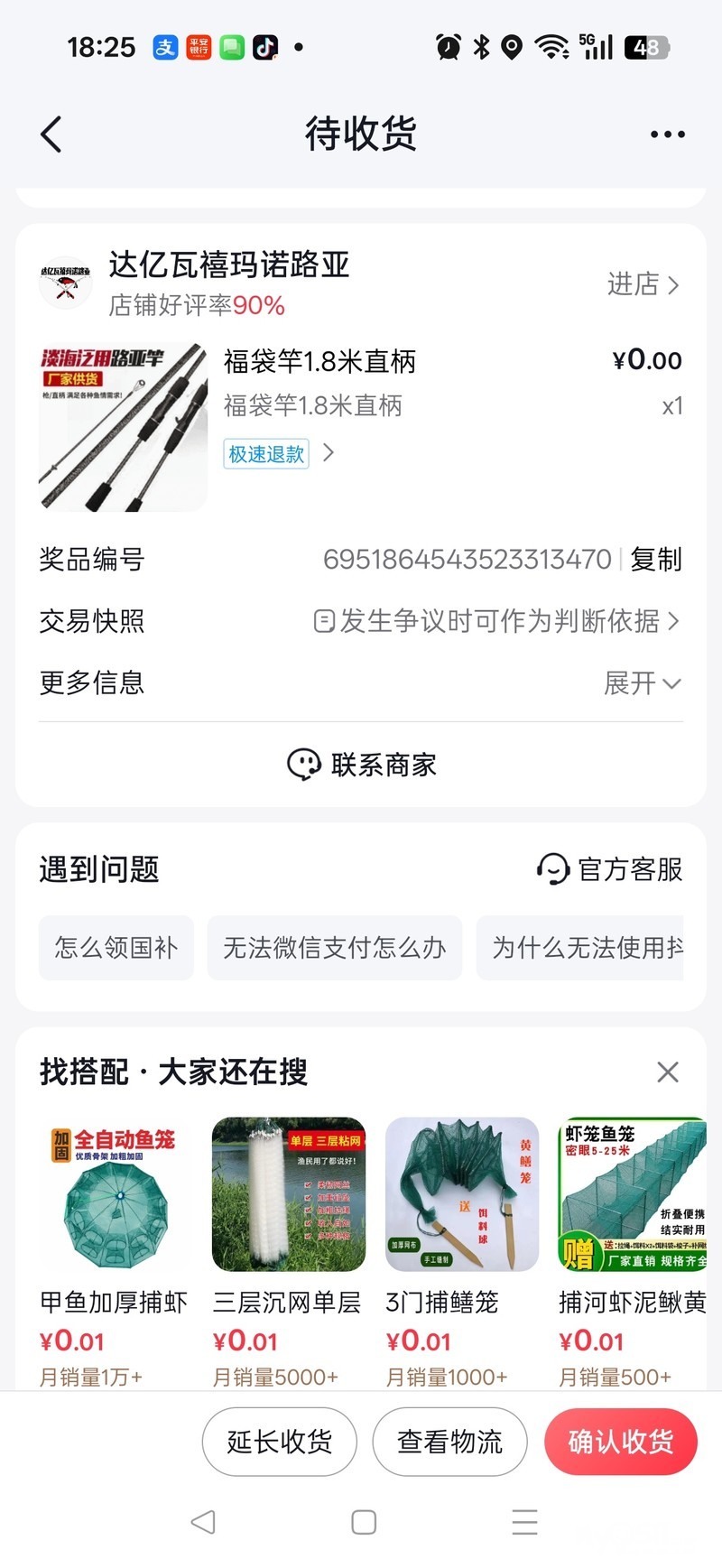The height and width of the screenshot is (1568, 722).
Task: Check shipping via 查看物流
Action: coord(449,1442)
